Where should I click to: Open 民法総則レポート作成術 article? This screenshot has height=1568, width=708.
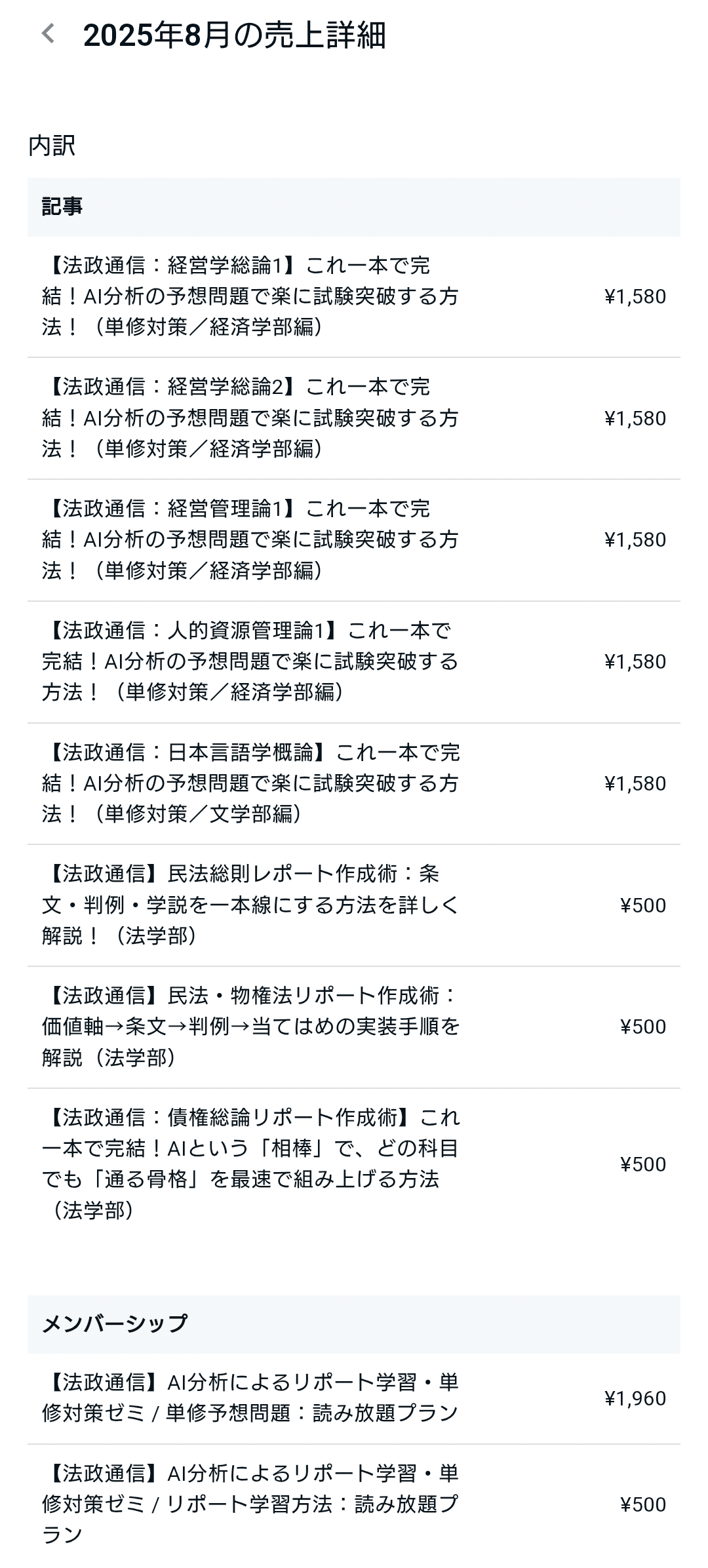tap(262, 905)
